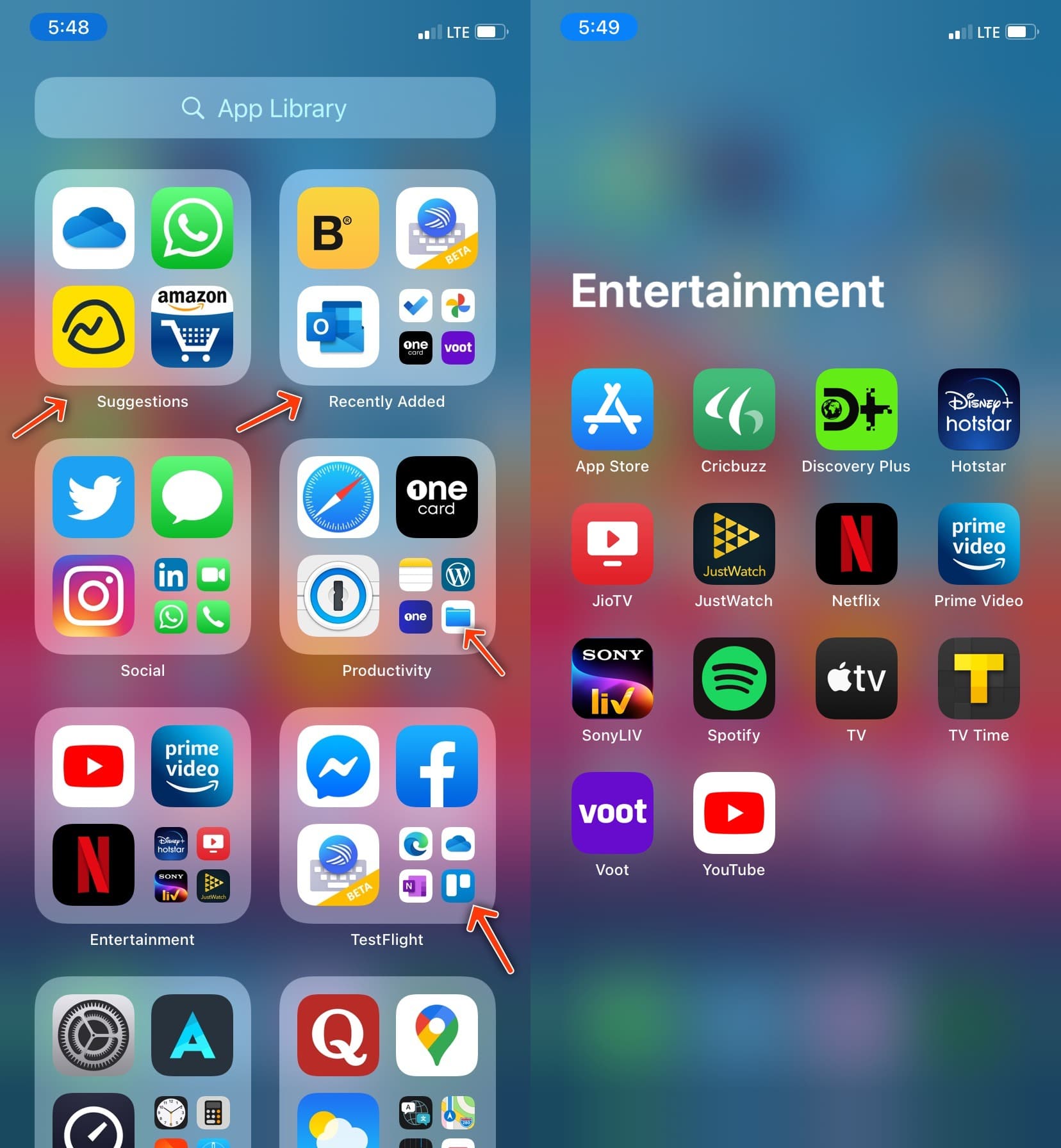Open Safari in the Productivity group
The image size is (1061, 1148).
click(338, 497)
